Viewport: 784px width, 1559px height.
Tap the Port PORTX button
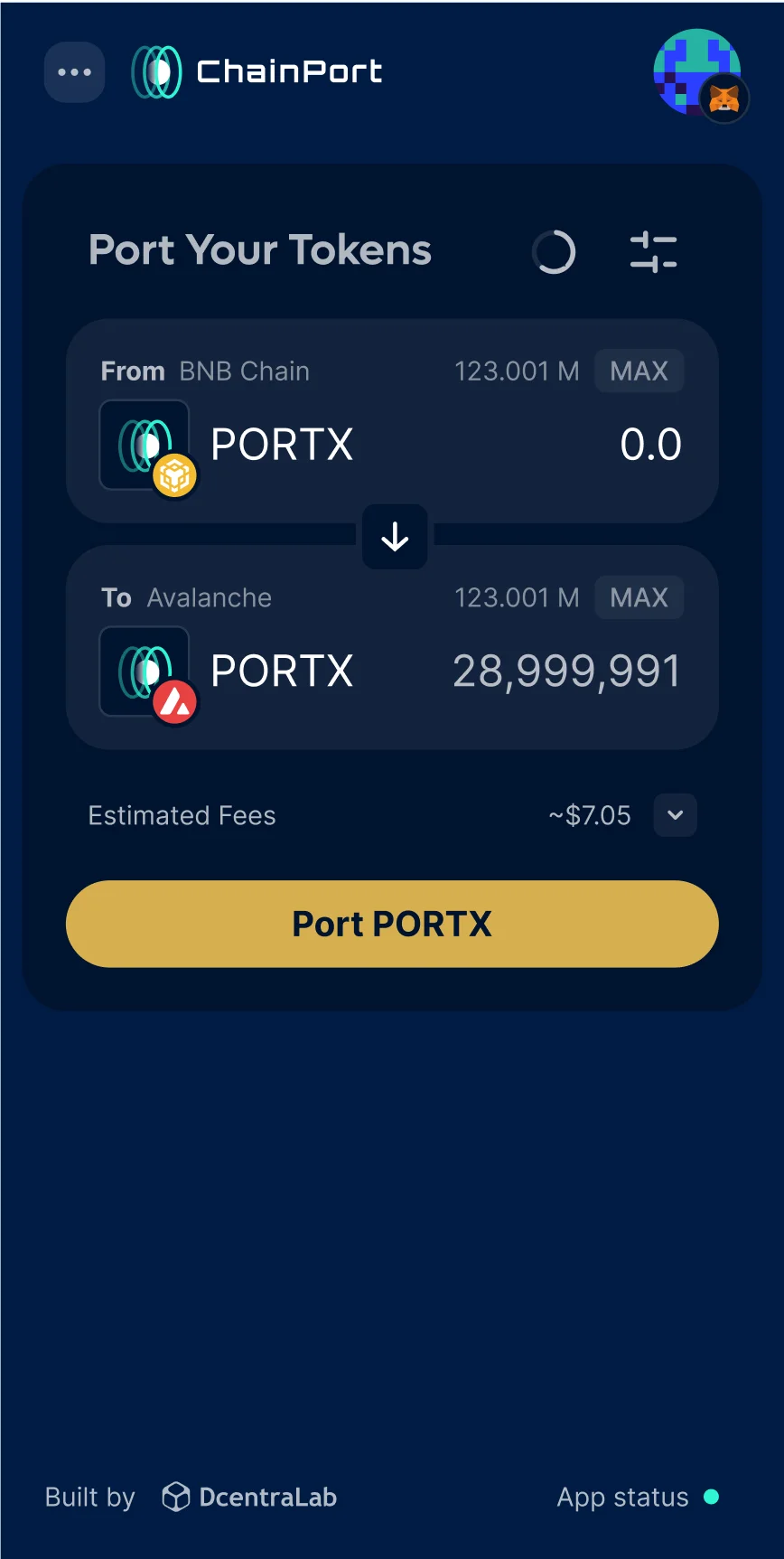pos(392,924)
